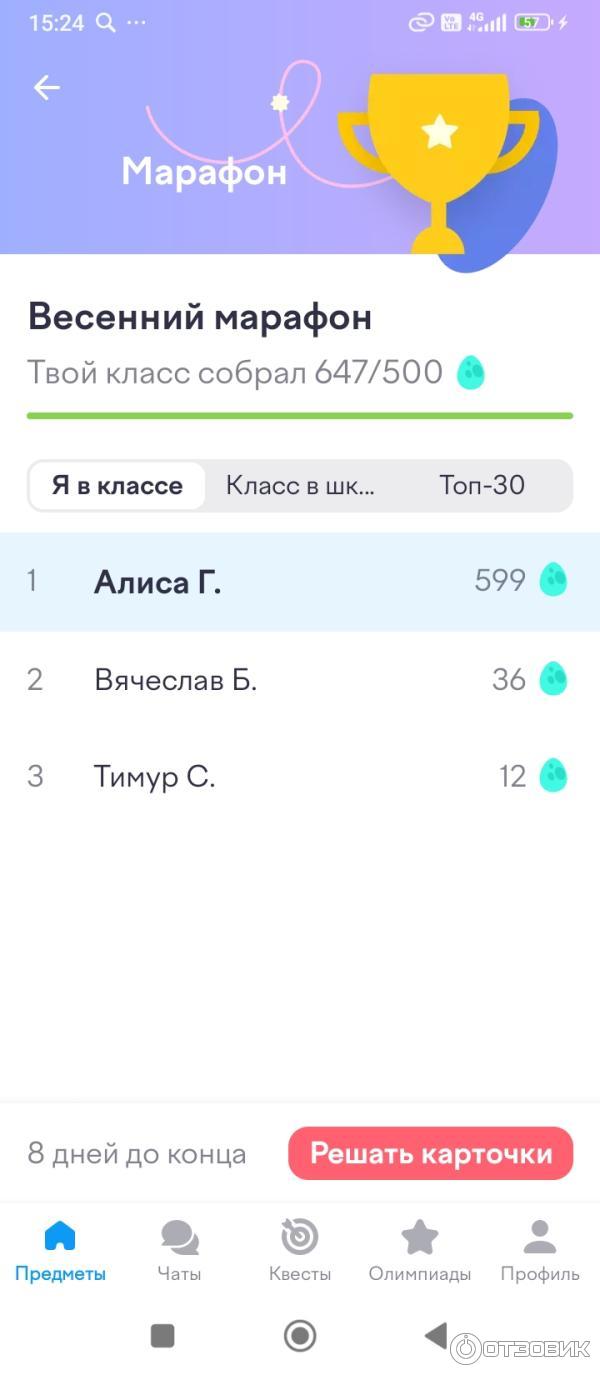Open the Предметы tab

coord(60,1250)
